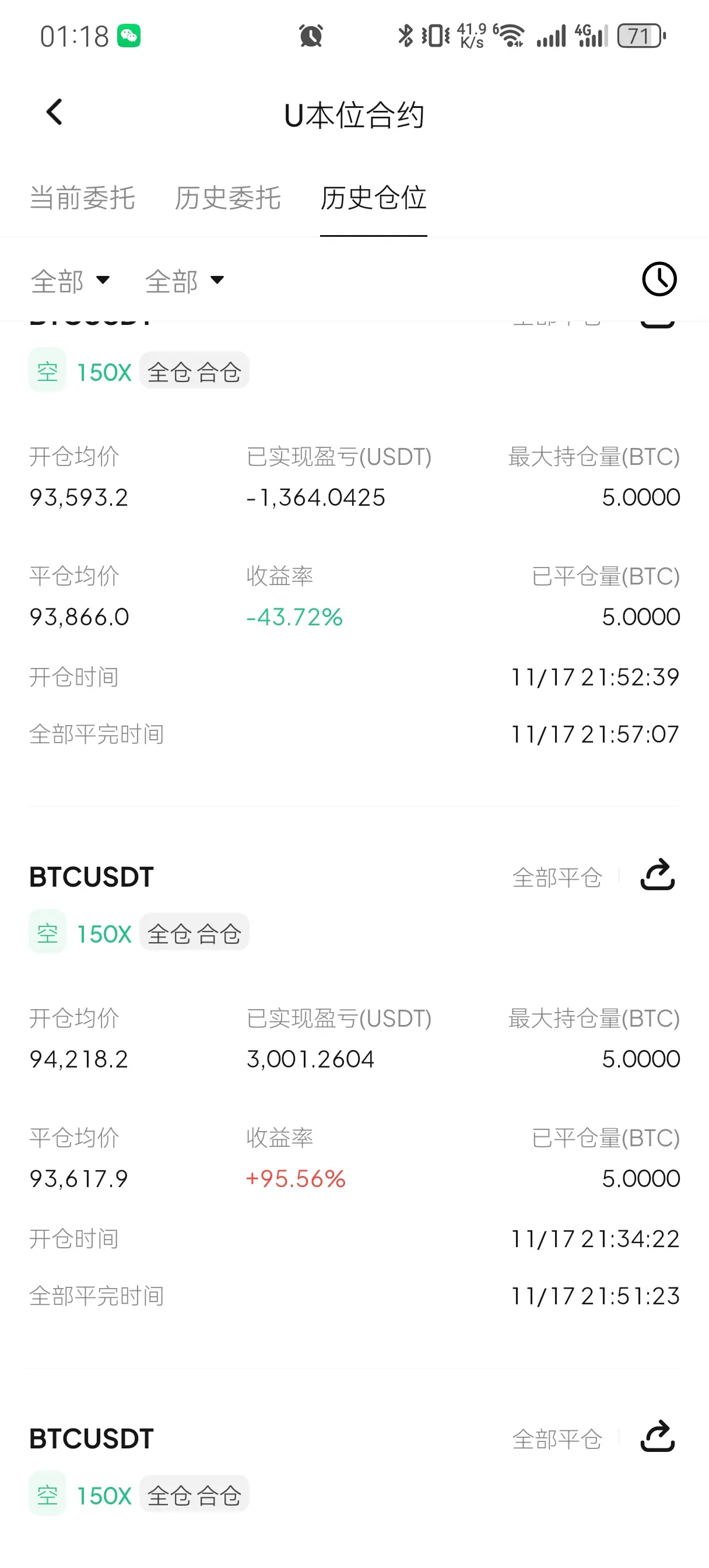709x1568 pixels.
Task: Select the 历史仓位 tab
Action: pos(373,198)
